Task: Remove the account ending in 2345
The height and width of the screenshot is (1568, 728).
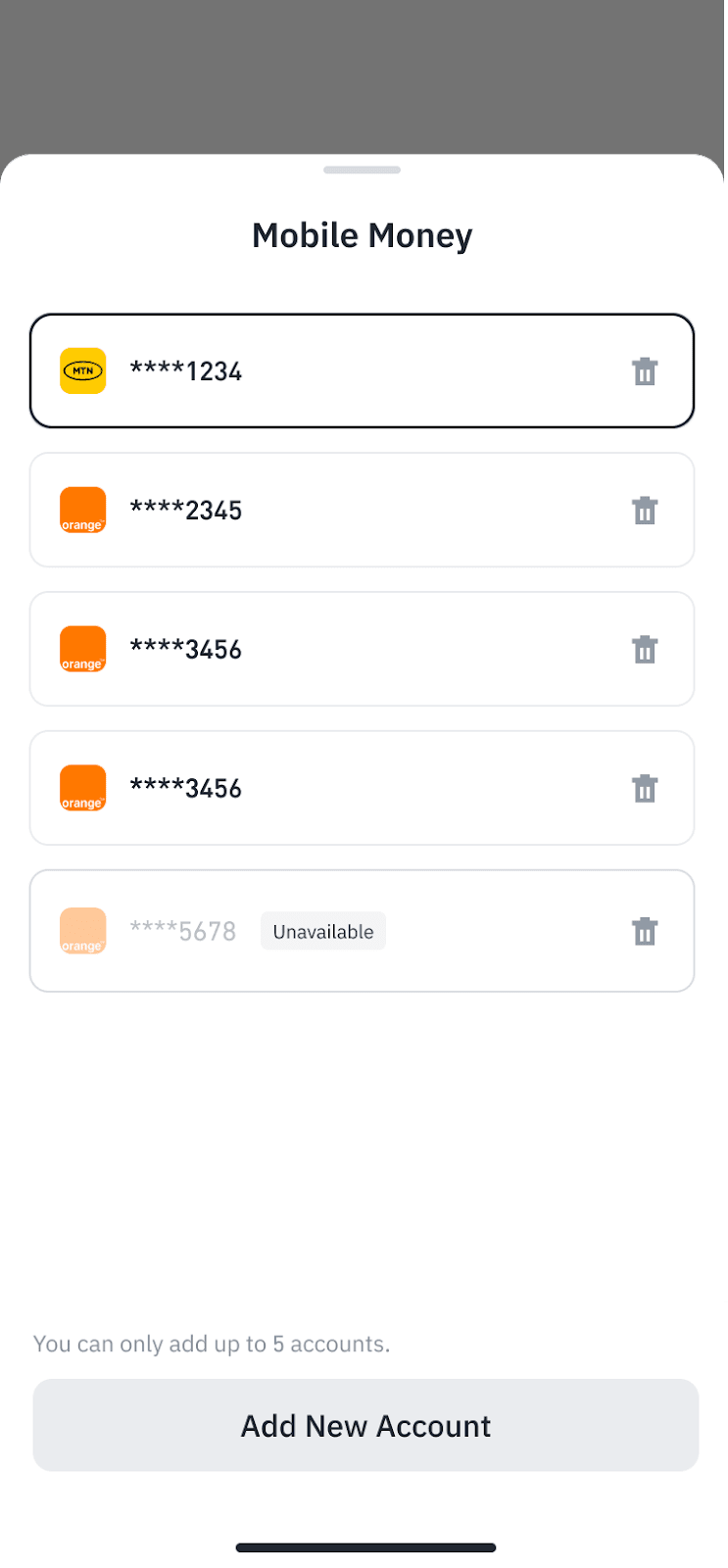Action: pyautogui.click(x=645, y=511)
